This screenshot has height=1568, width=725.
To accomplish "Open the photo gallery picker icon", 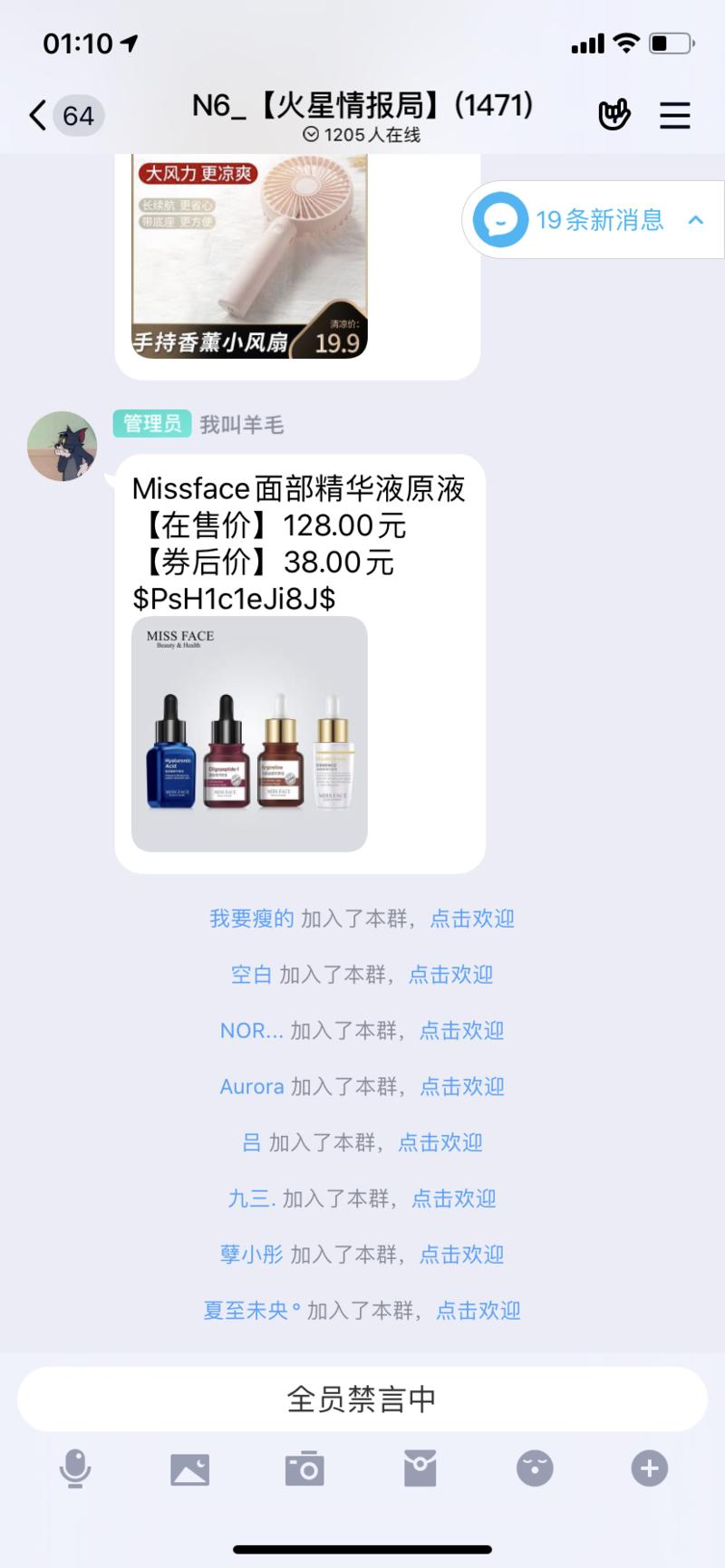I will click(x=191, y=1468).
